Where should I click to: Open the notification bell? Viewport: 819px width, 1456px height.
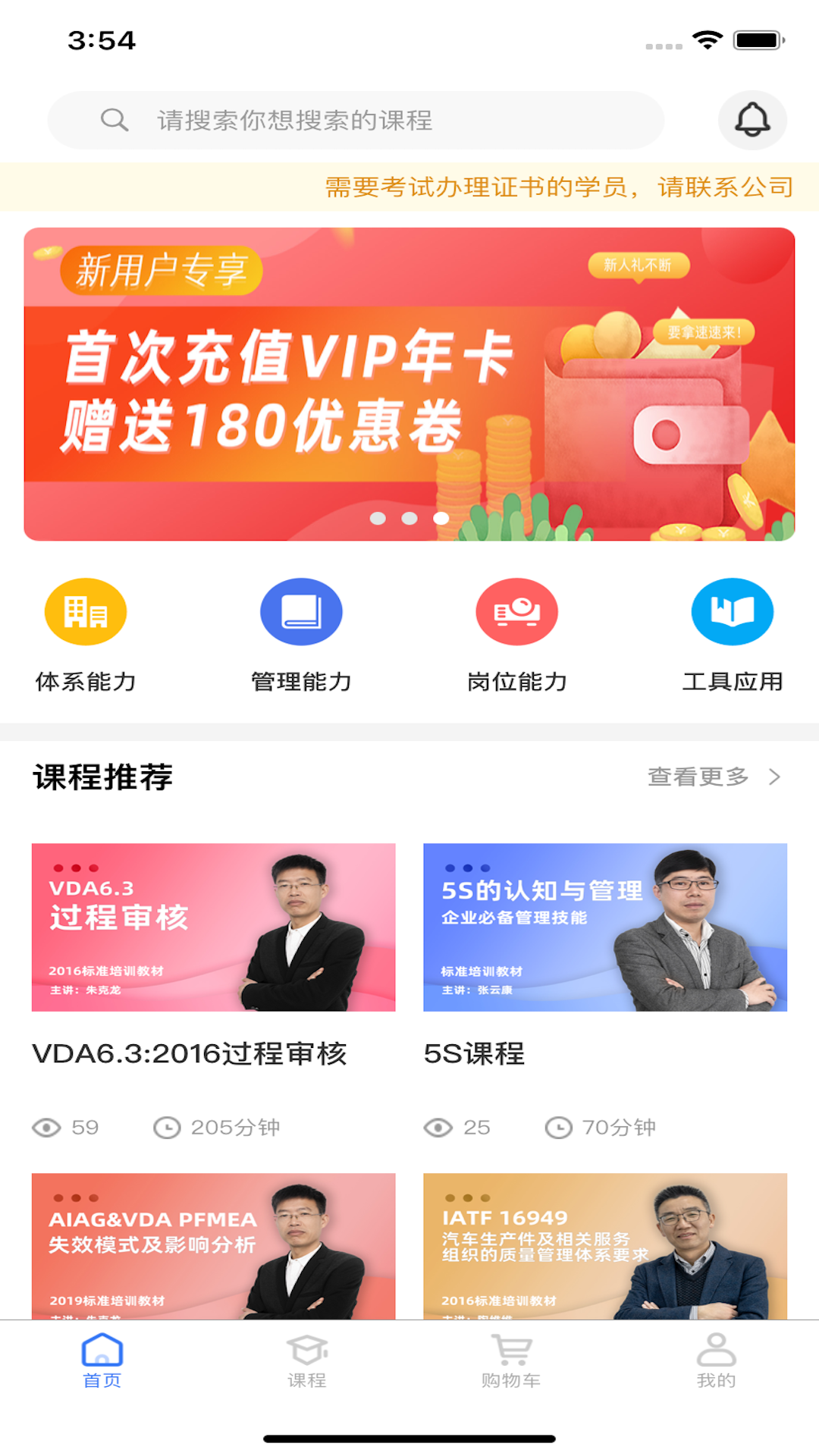tap(752, 119)
